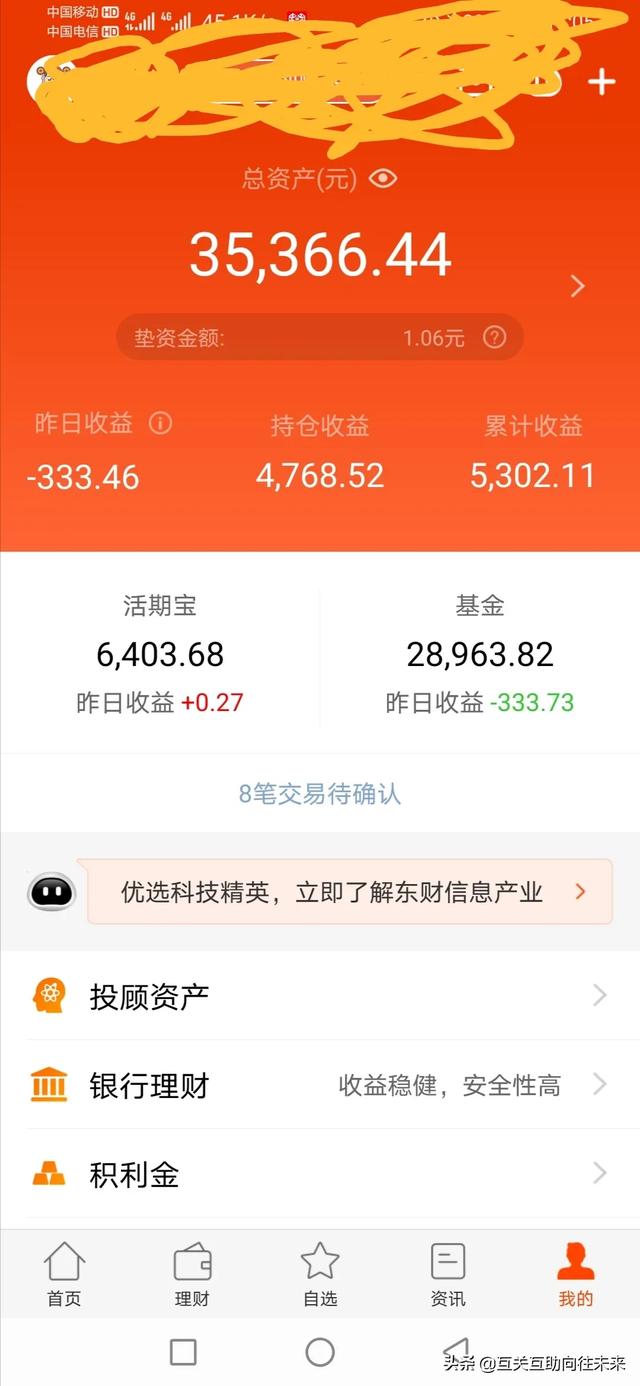640x1386 pixels.
Task: Open 积利金 row
Action: (x=320, y=1174)
